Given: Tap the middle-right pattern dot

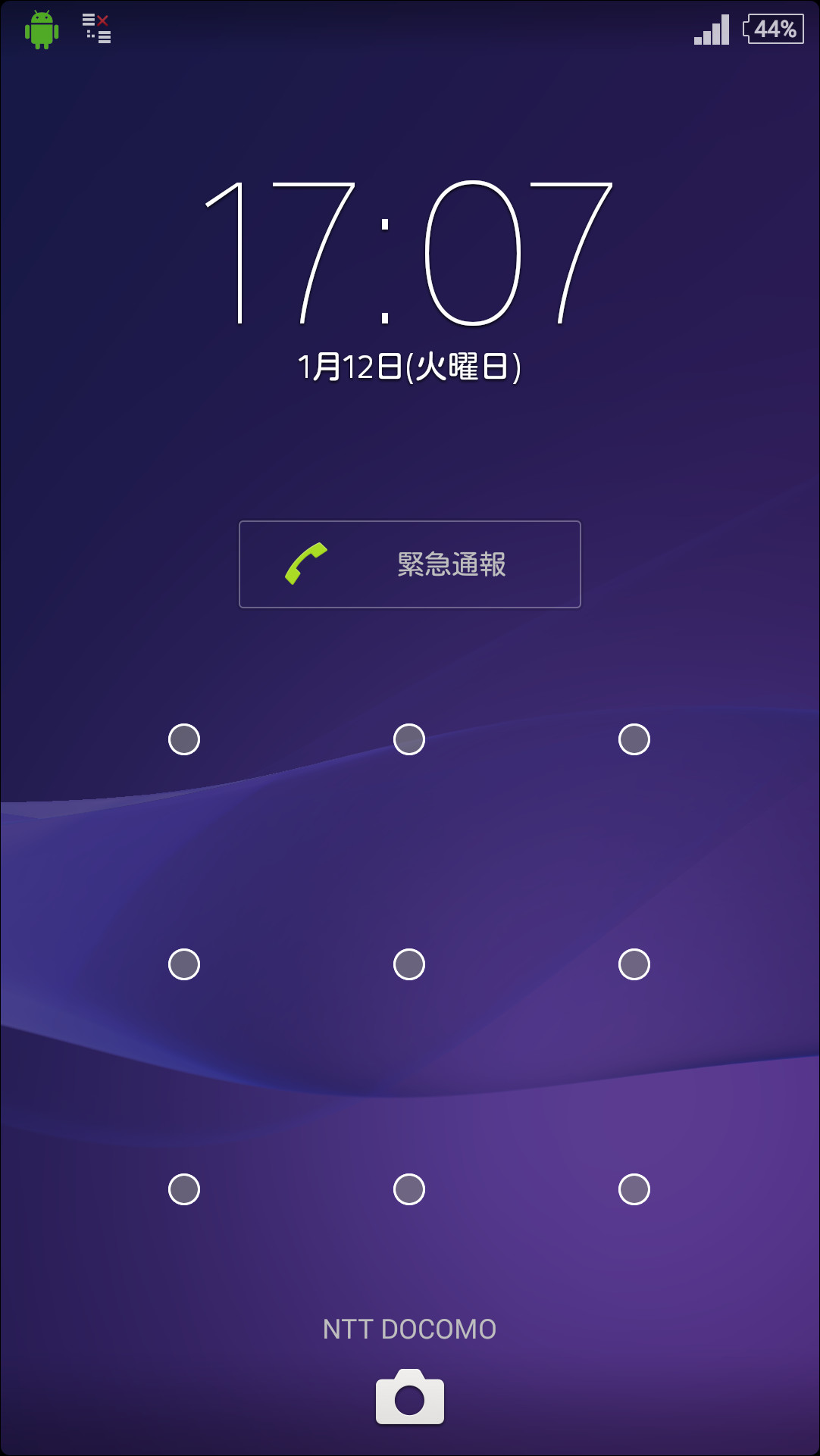Looking at the screenshot, I should pos(634,964).
